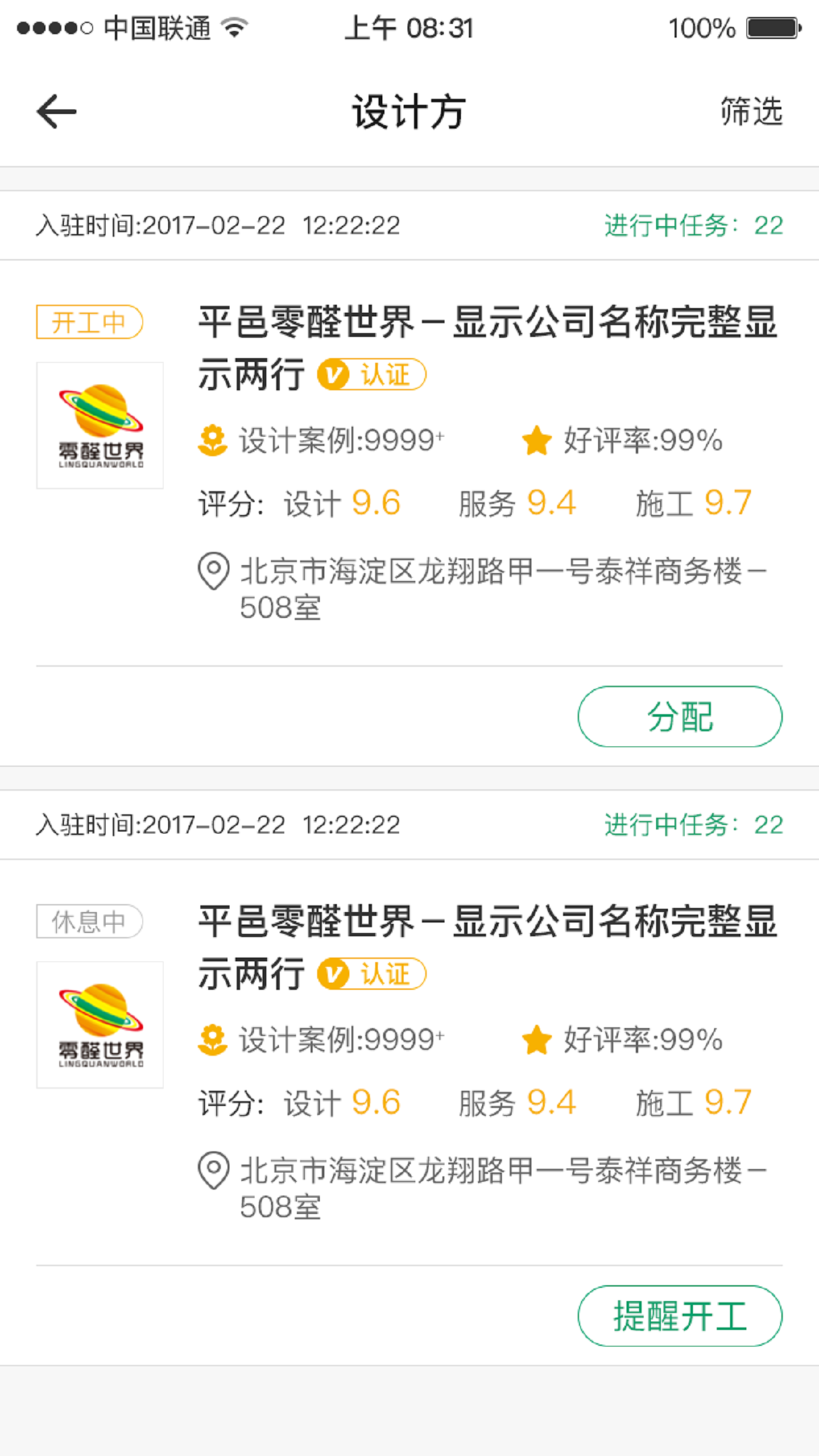Image resolution: width=819 pixels, height=1456 pixels.
Task: Tap the 分配 button
Action: point(680,717)
